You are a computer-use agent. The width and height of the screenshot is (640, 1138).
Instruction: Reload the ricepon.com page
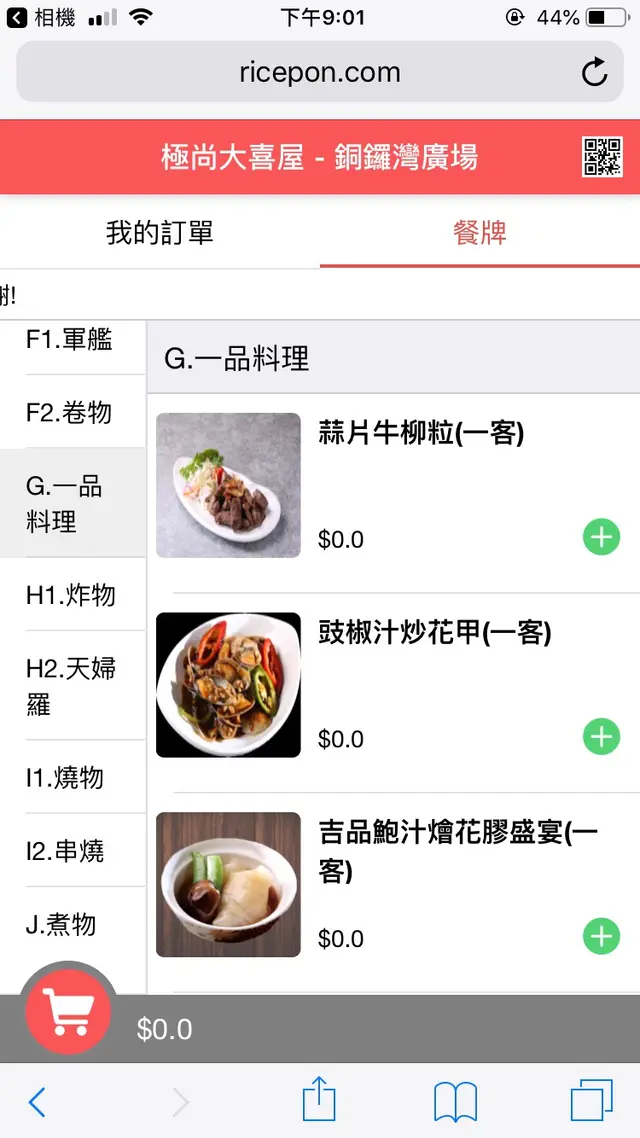coord(594,72)
